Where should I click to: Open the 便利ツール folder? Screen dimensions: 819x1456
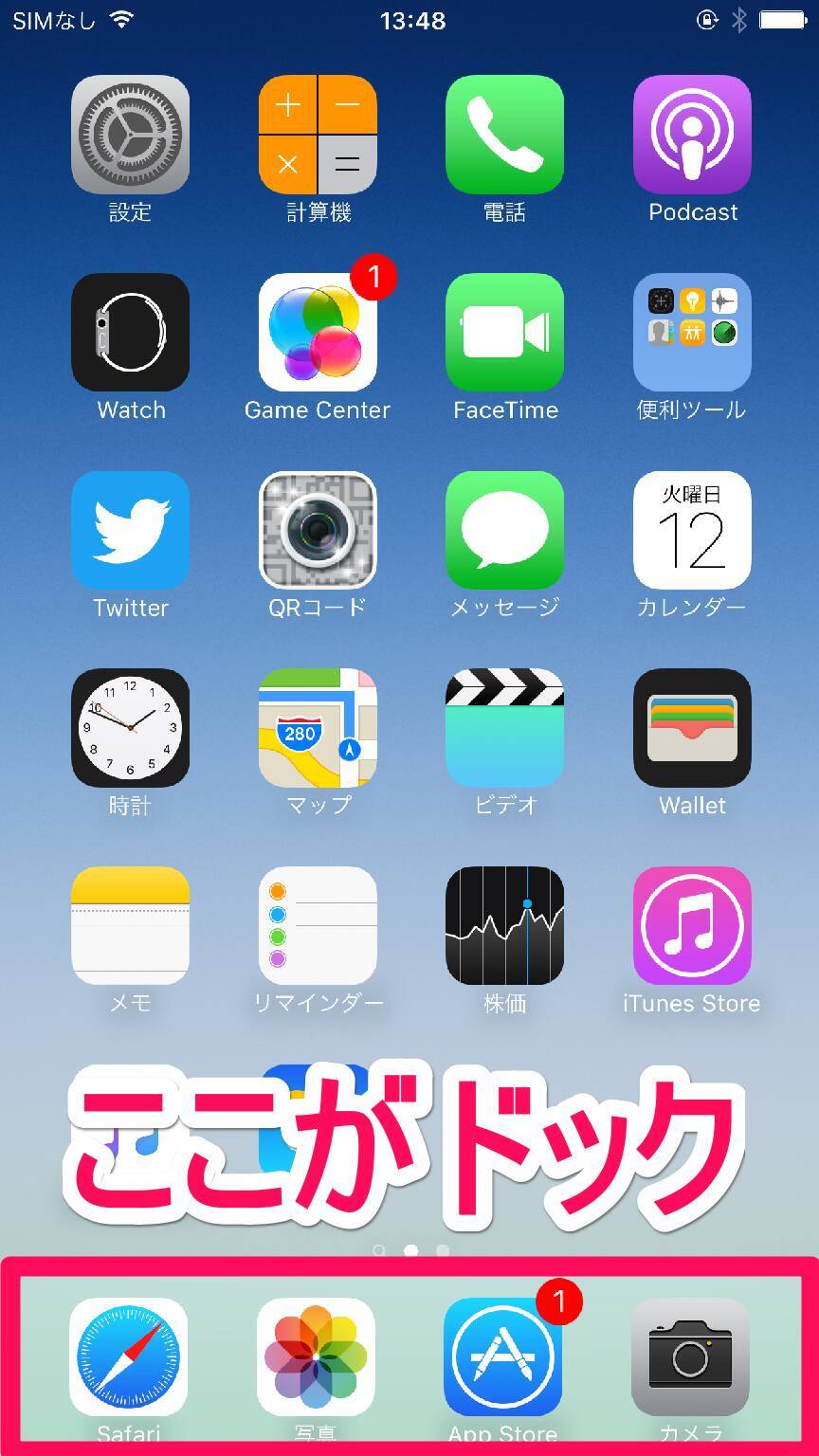pyautogui.click(x=690, y=333)
